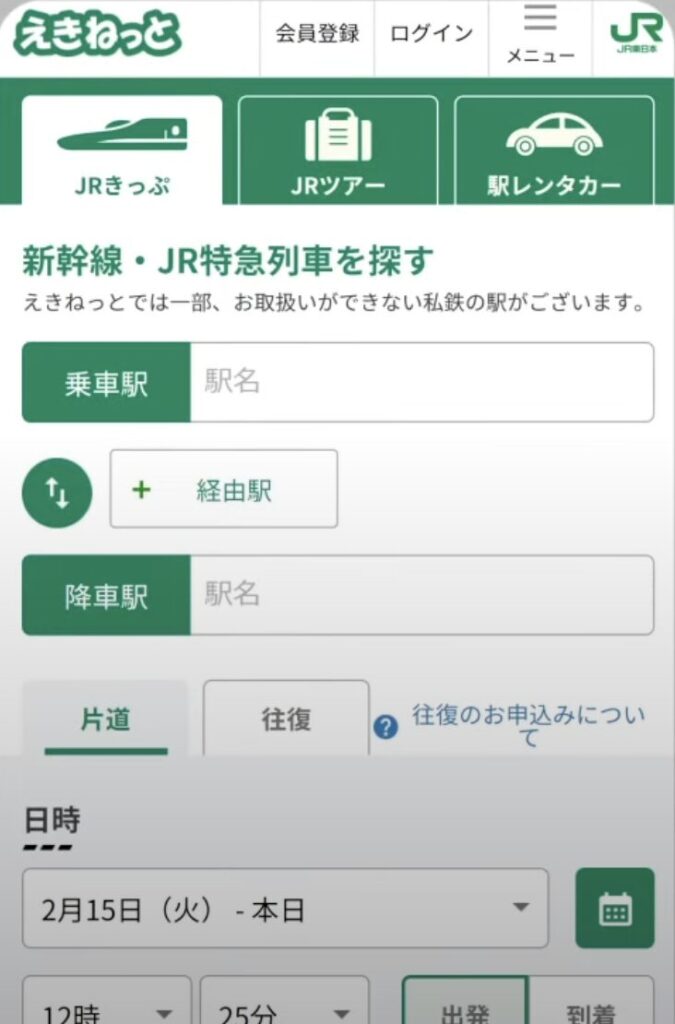Screen dimensions: 675x1024
Task: Add a 経由駅 via station
Action: tap(223, 489)
